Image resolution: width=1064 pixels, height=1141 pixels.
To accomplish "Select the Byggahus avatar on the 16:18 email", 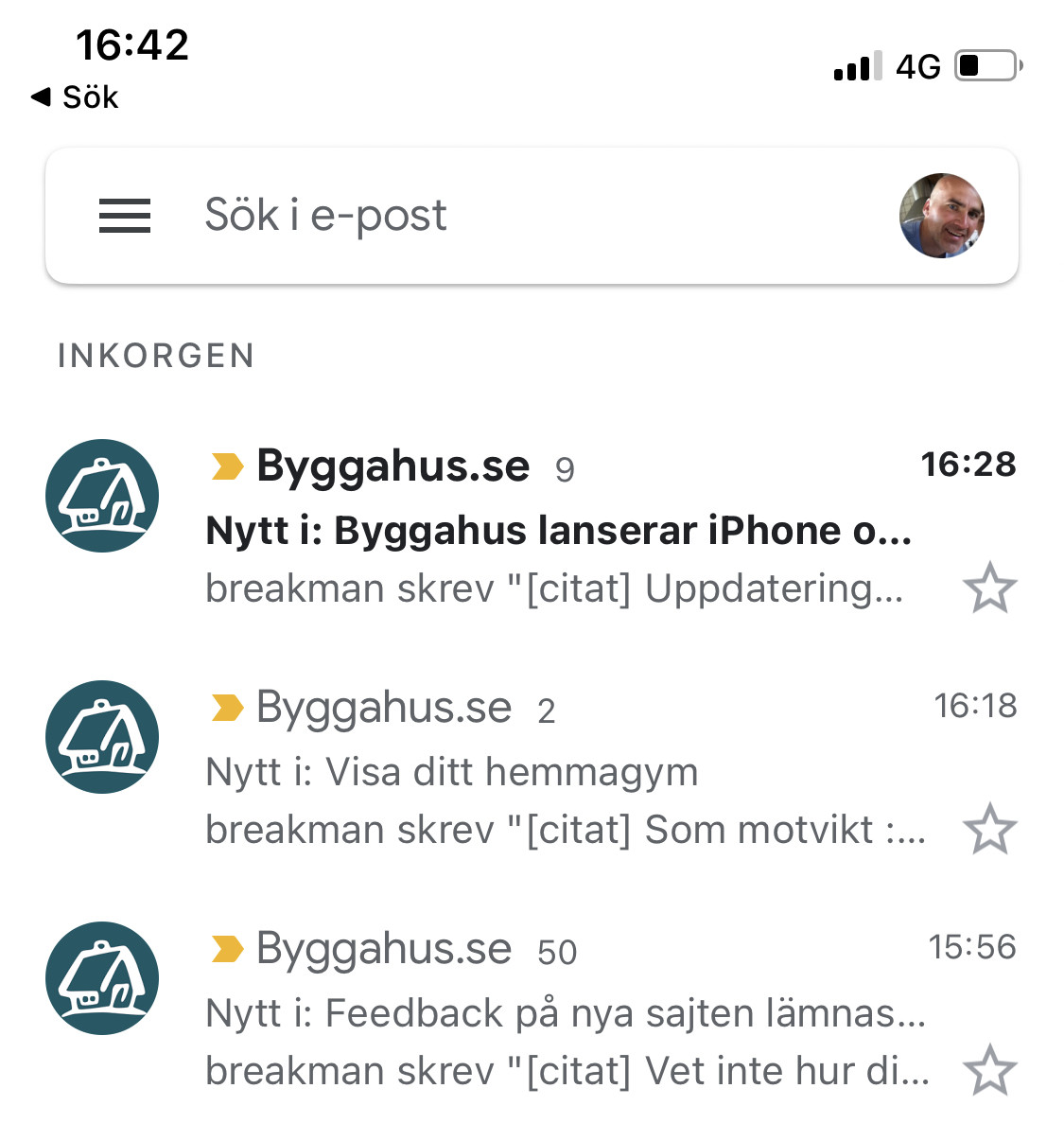I will (102, 737).
